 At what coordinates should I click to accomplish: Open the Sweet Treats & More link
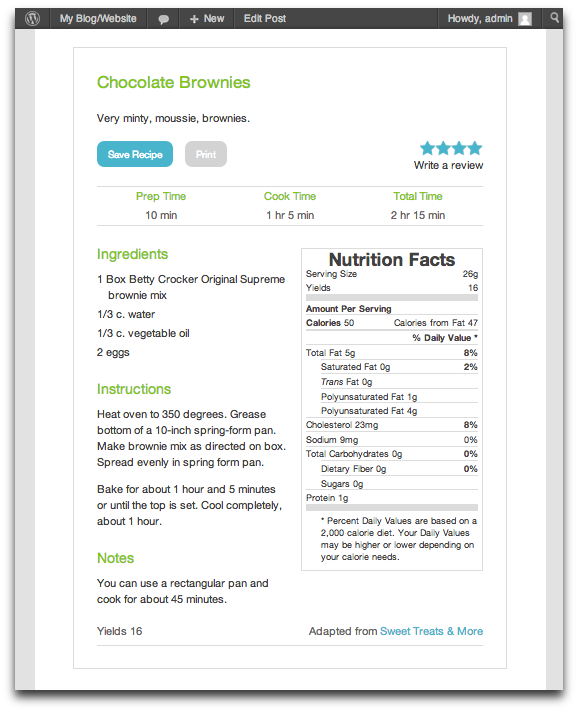431,631
